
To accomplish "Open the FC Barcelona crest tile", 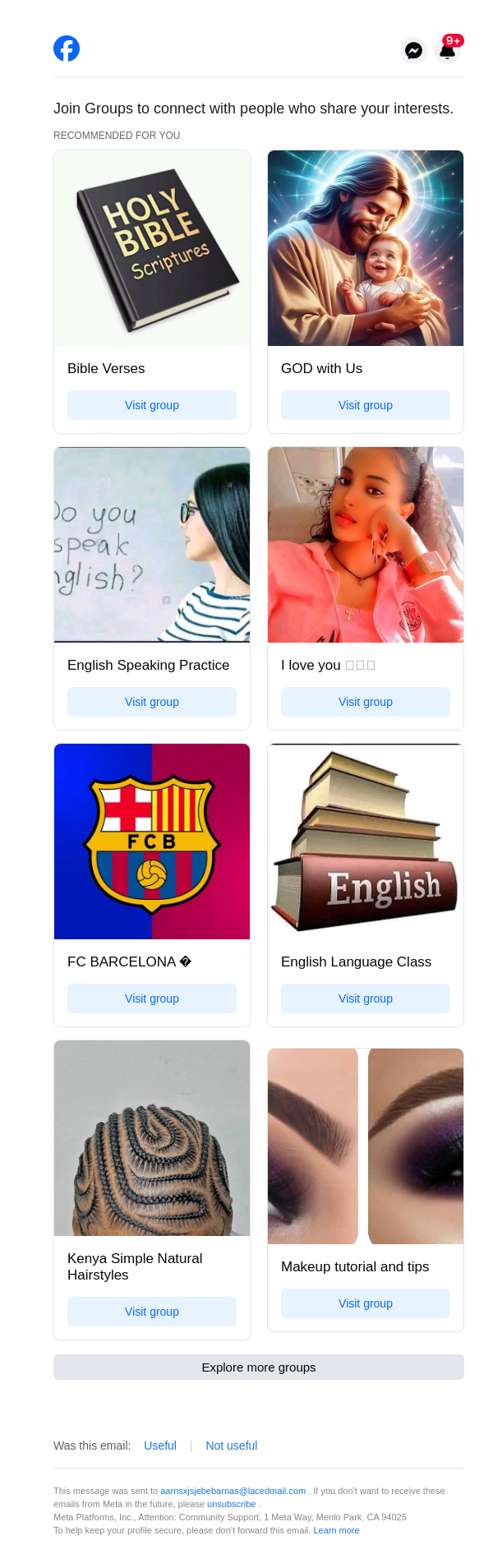I will 152,842.
